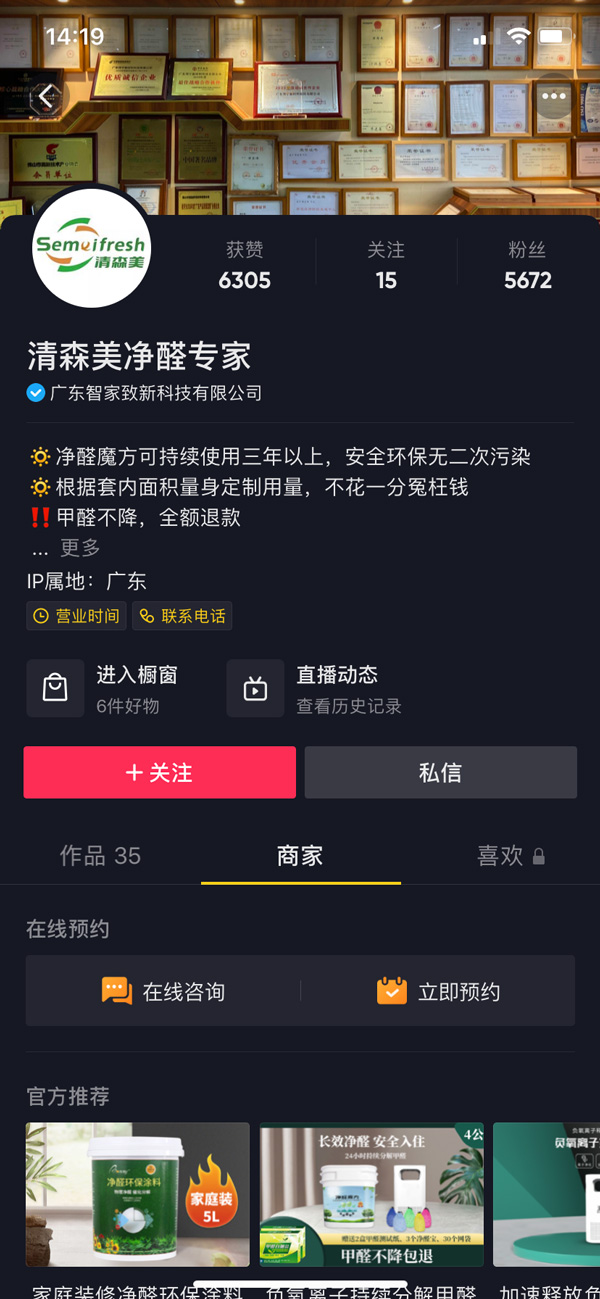View the 粉丝 5672 followers list
The width and height of the screenshot is (600, 1299).
(x=527, y=265)
